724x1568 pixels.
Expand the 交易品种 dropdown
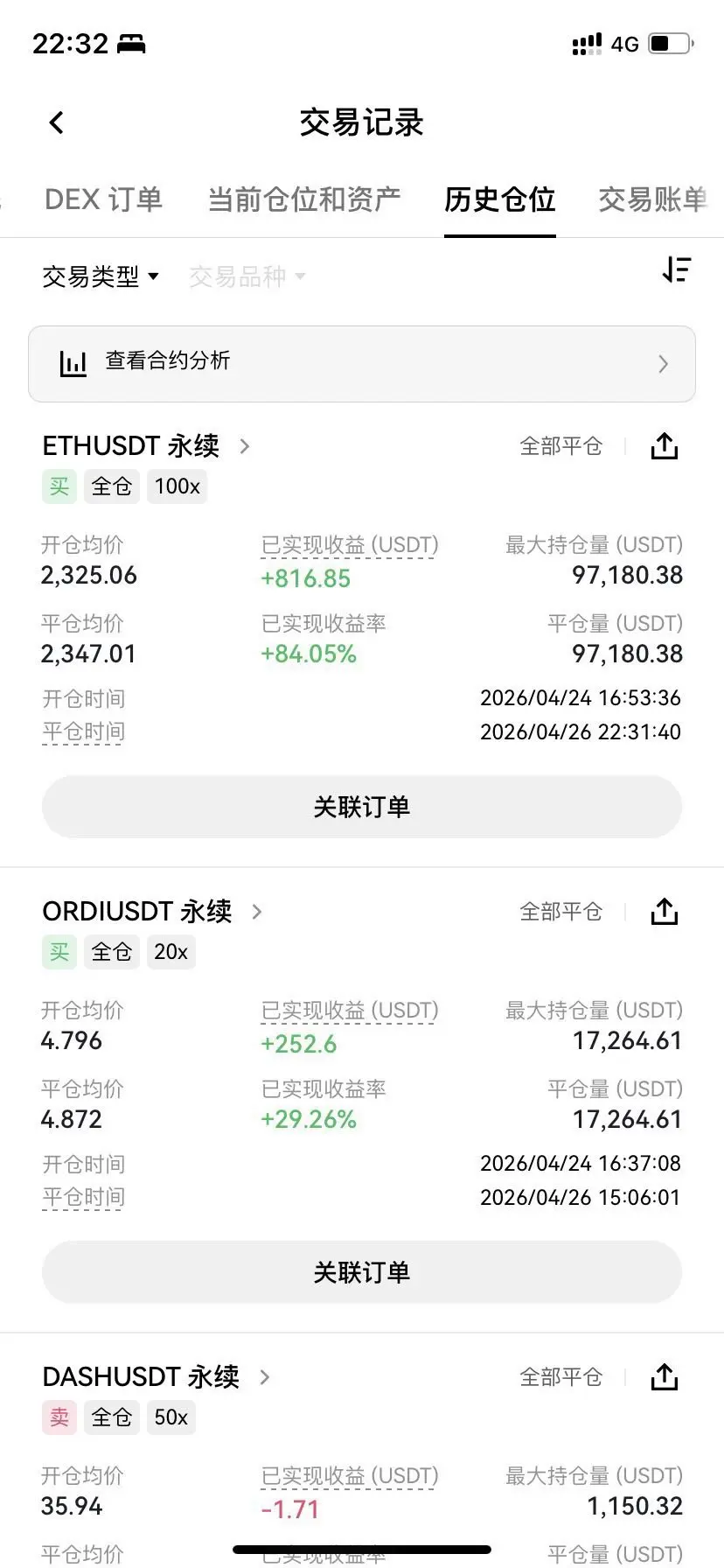(247, 276)
